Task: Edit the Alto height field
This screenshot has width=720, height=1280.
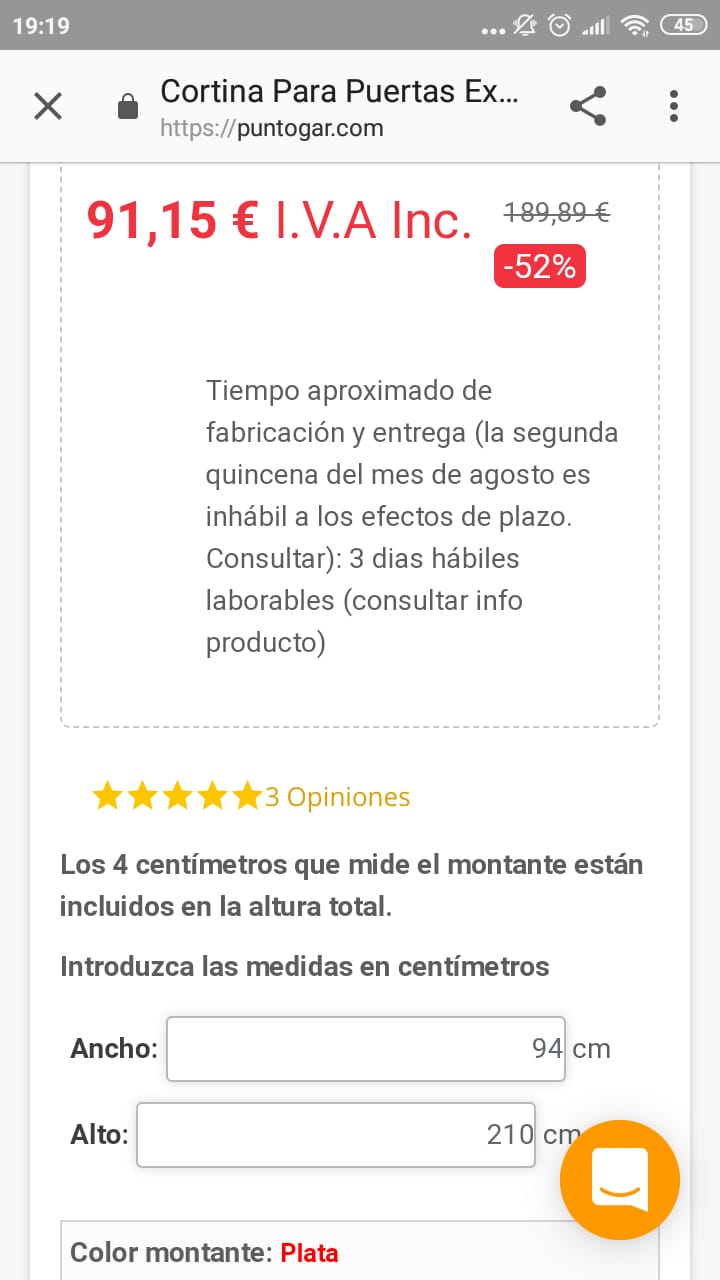Action: coord(335,1134)
